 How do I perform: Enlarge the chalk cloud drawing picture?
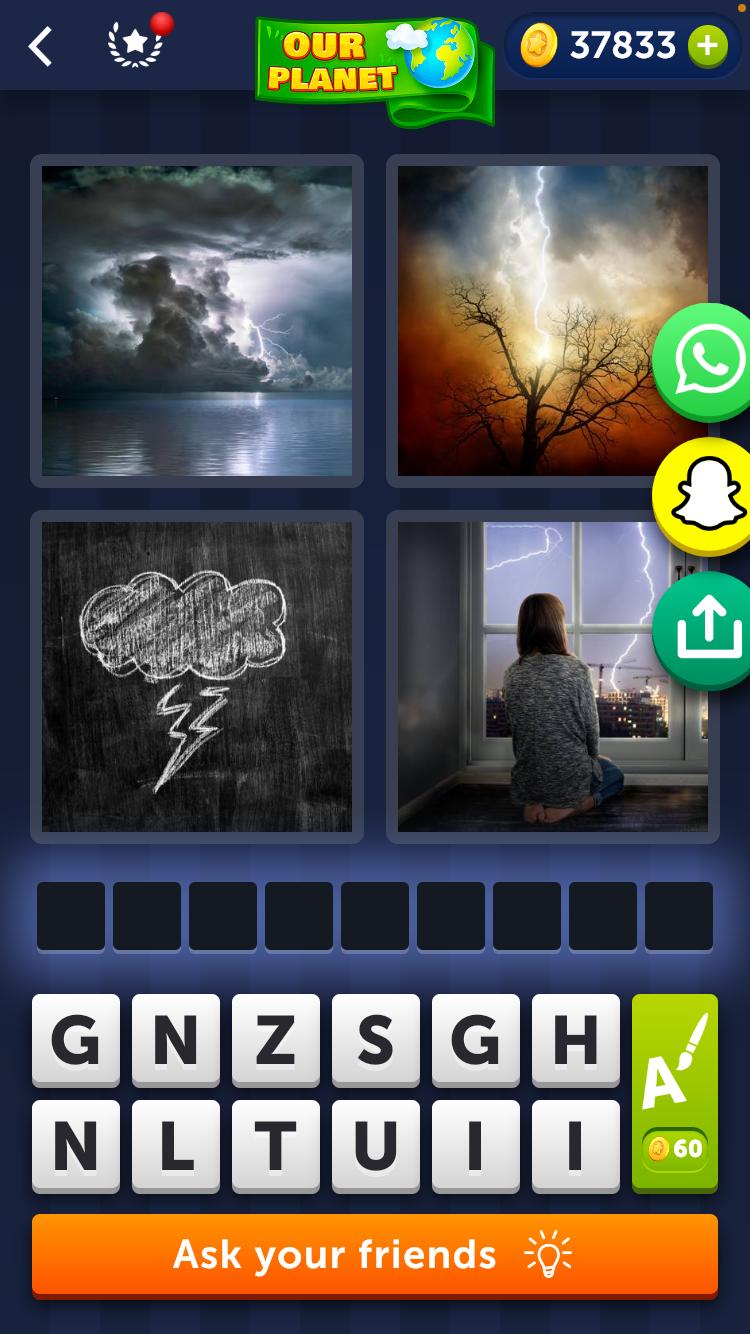pos(197,677)
